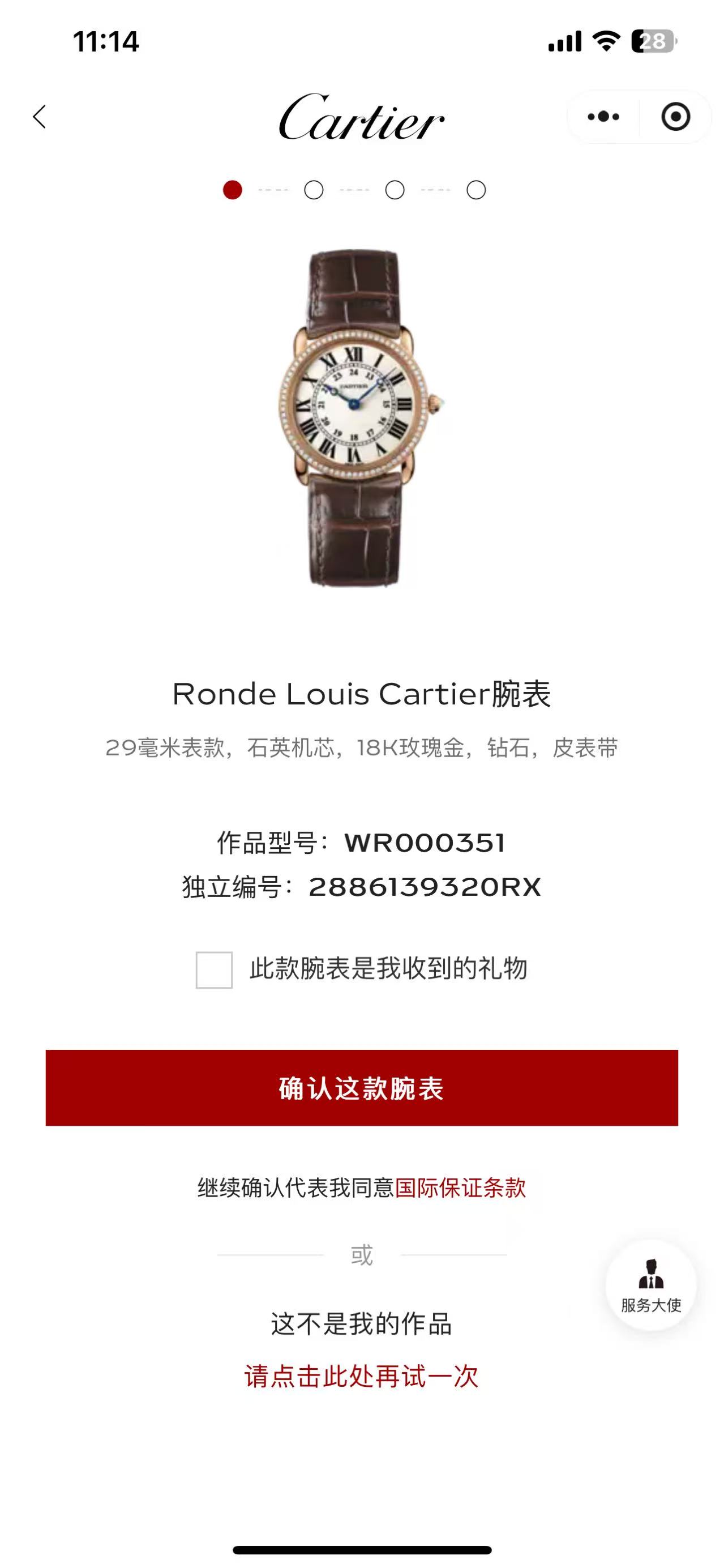Check the box for 此款腕表是我收到的礼物
Screen dimensions: 724x1568
click(x=214, y=969)
